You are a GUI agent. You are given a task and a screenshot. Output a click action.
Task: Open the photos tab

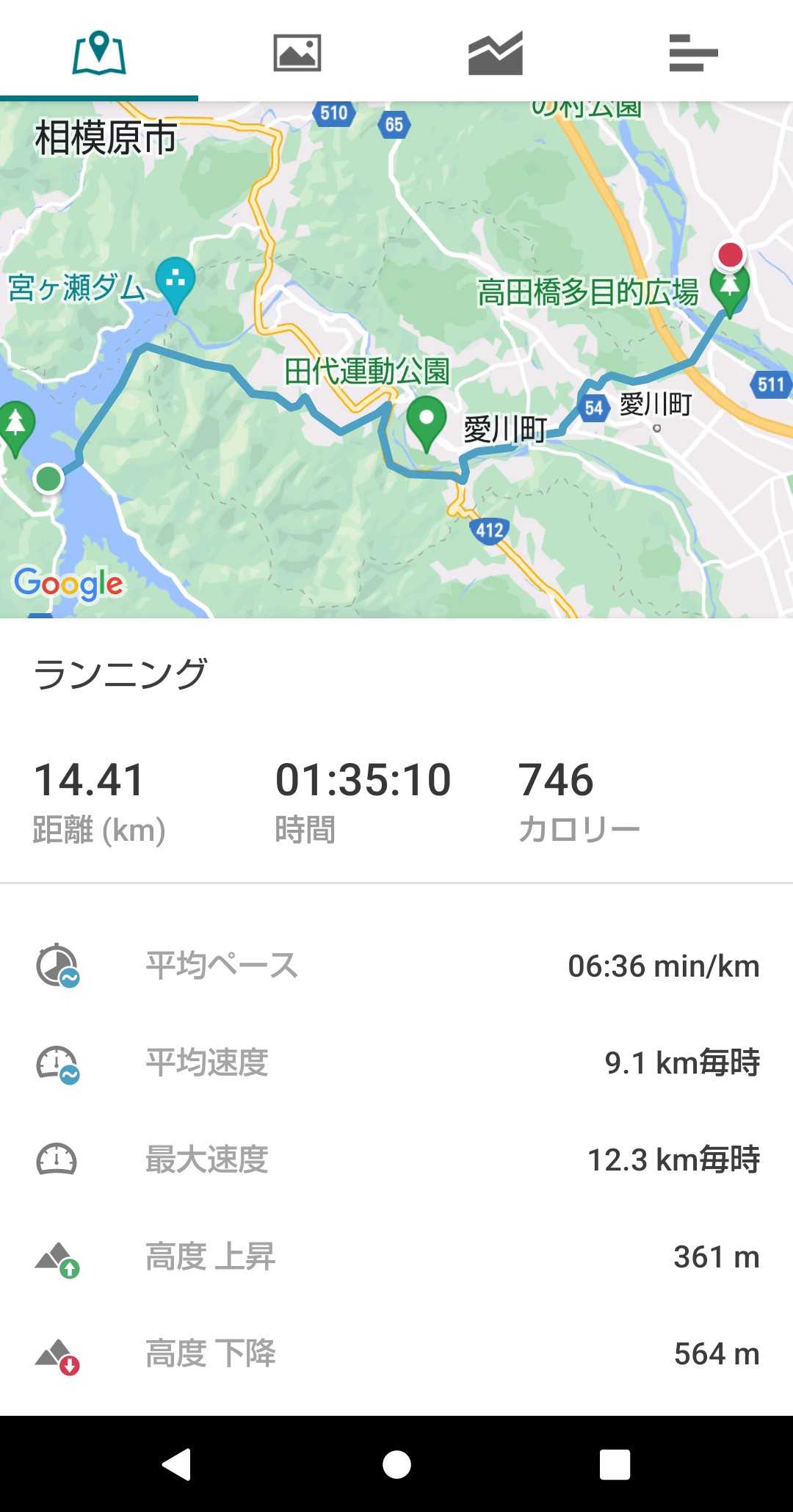pos(297,53)
